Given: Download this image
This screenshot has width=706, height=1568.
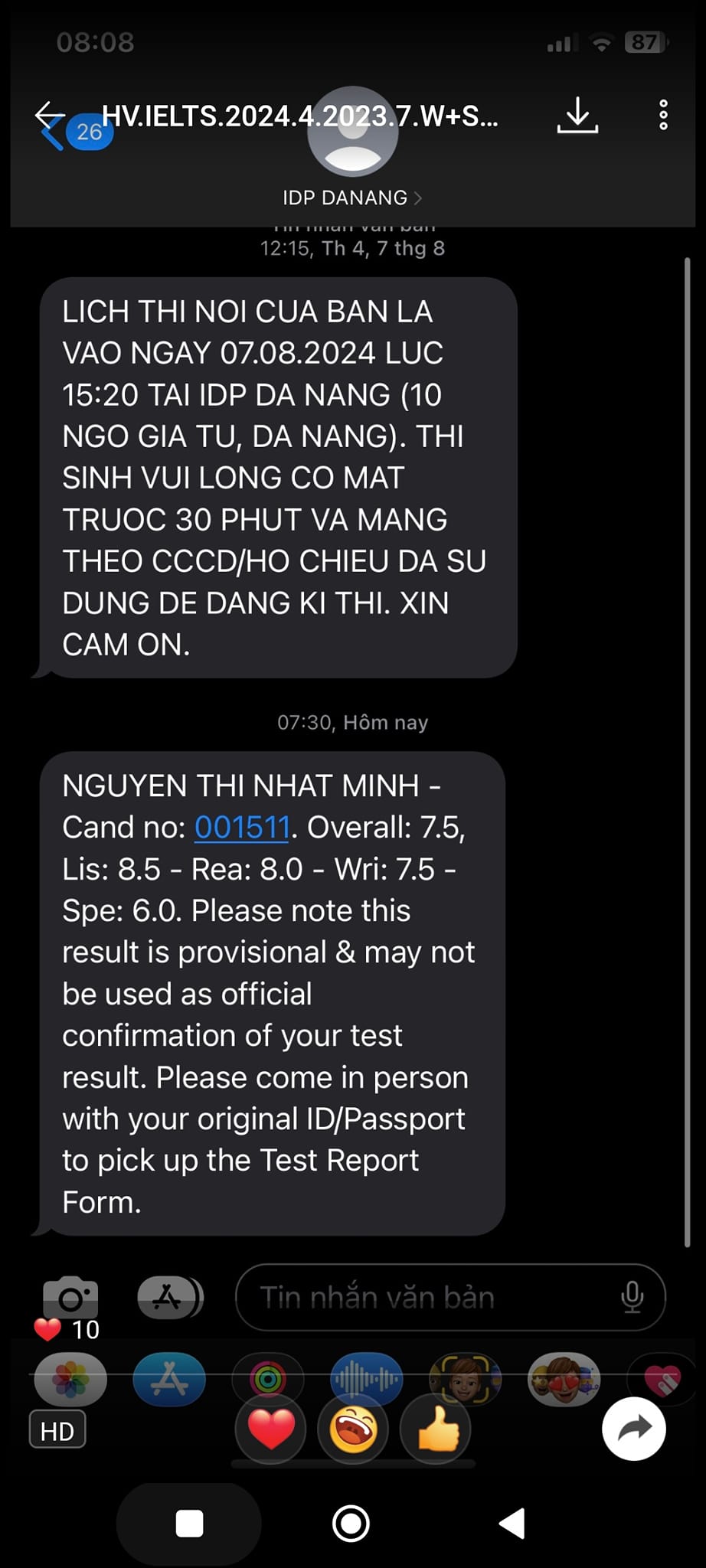Looking at the screenshot, I should point(577,116).
